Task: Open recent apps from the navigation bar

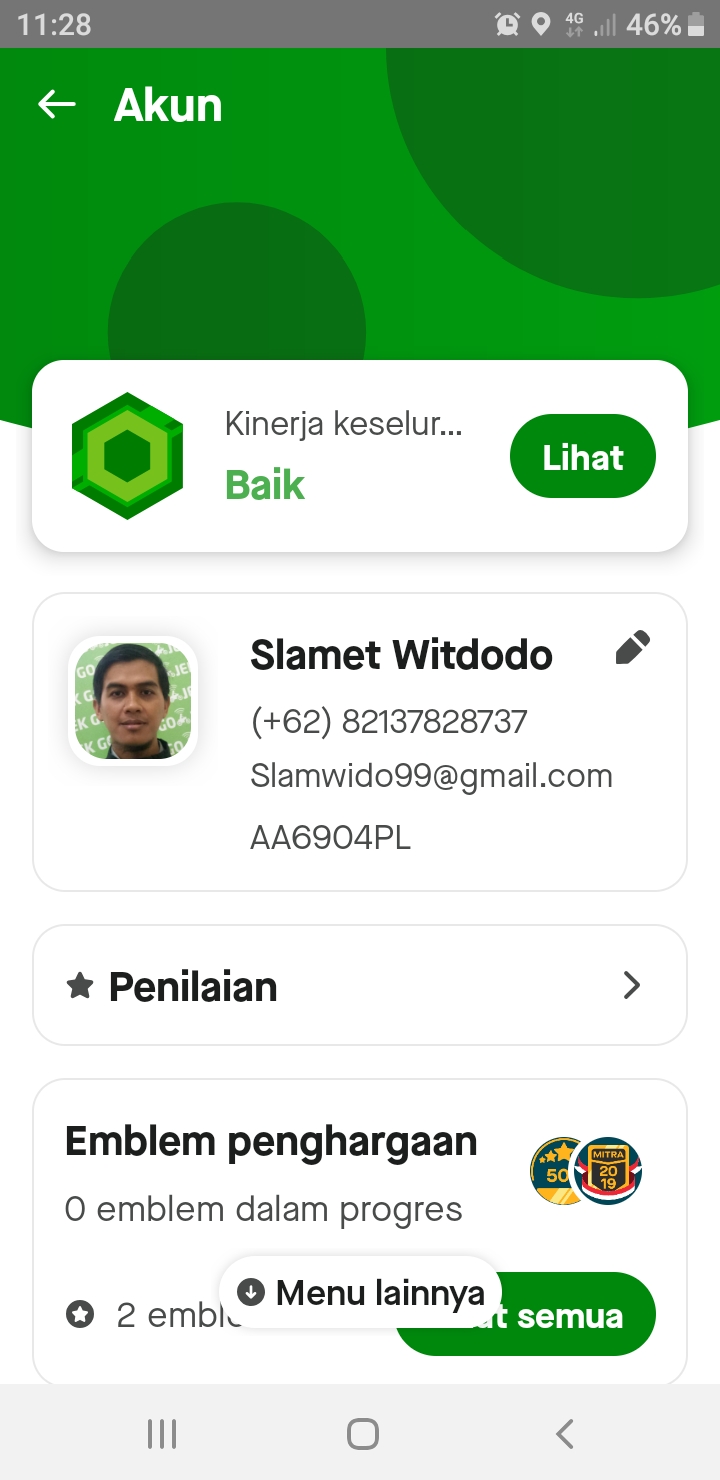Action: (162, 1434)
